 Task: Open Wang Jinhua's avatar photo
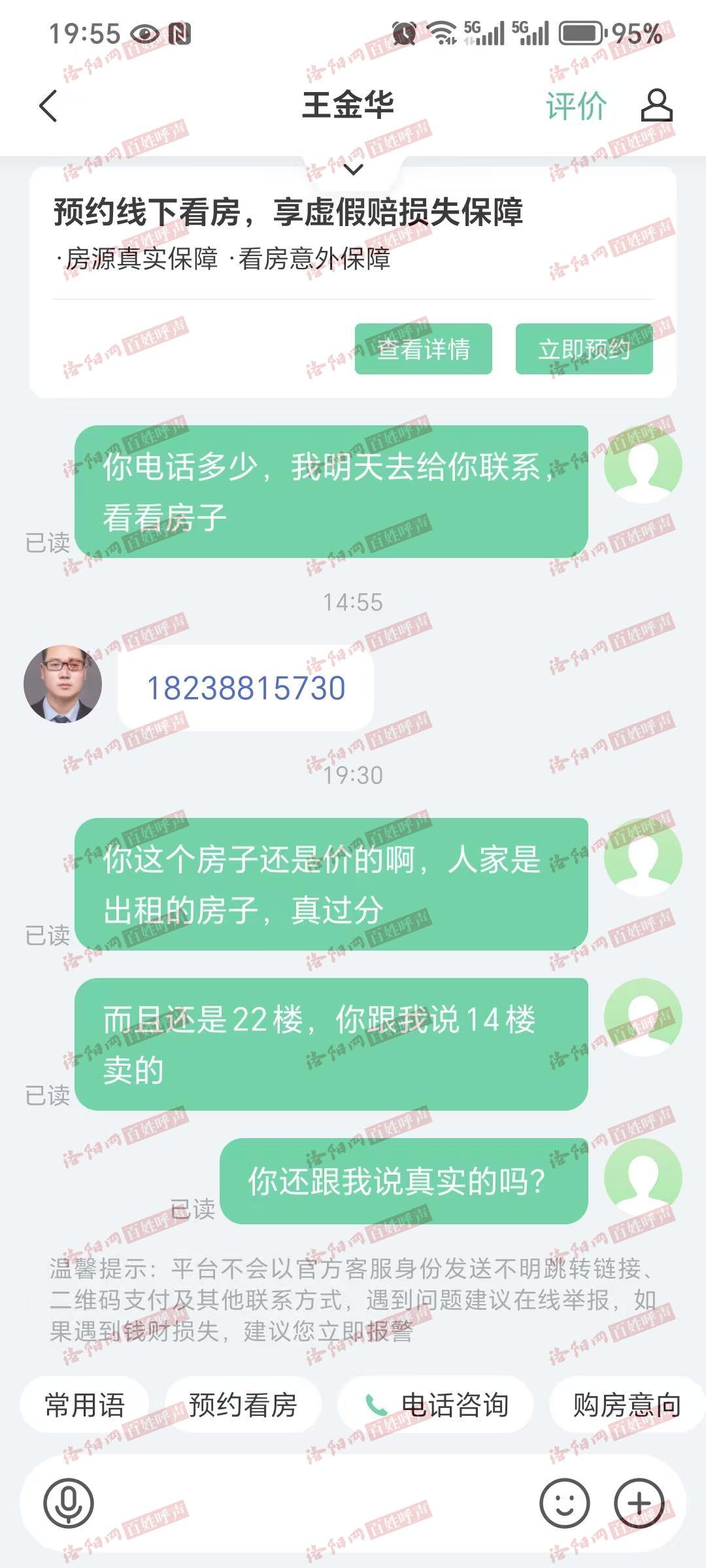click(x=63, y=684)
